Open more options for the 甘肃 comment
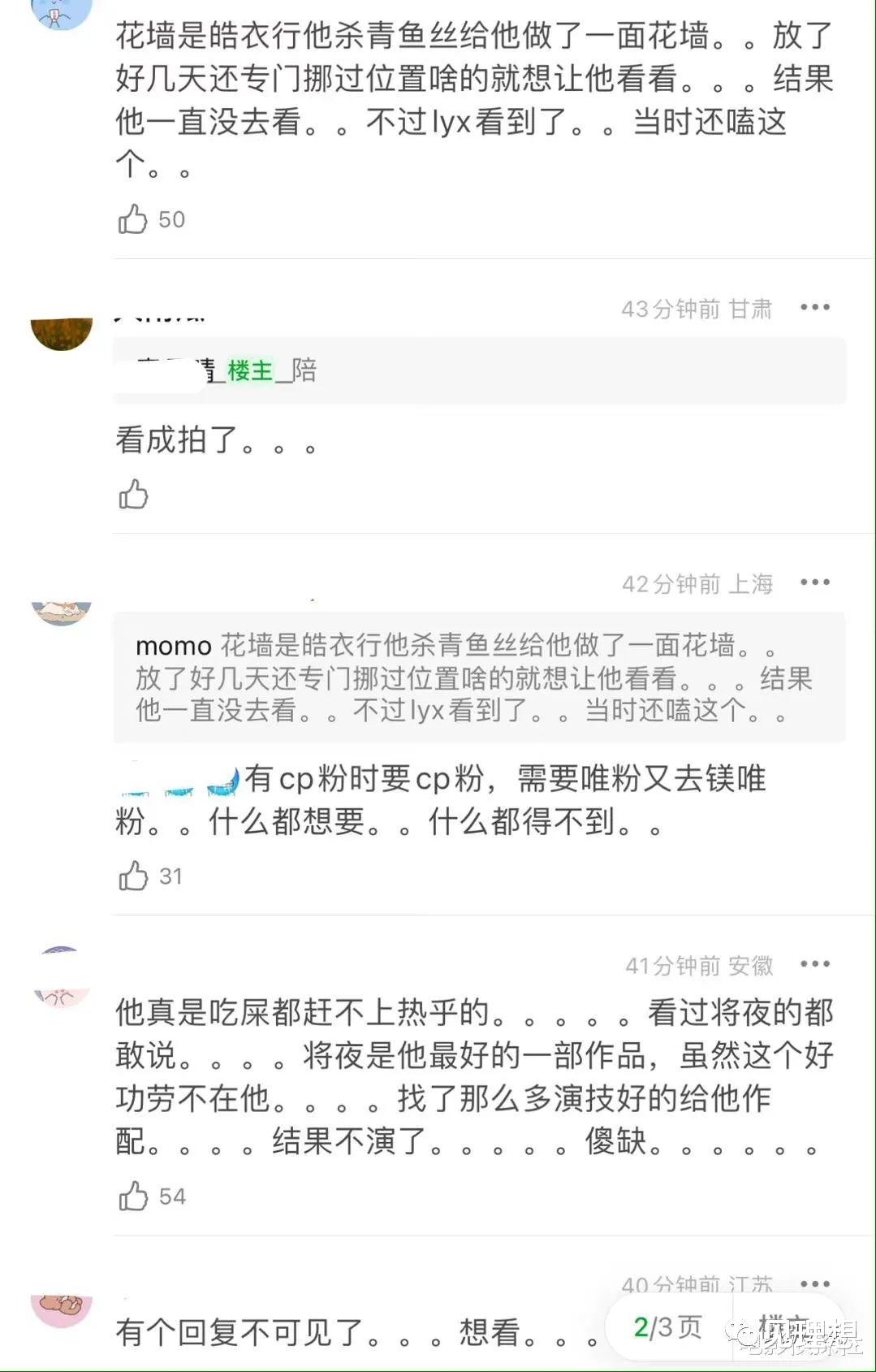Viewport: 876px width, 1372px height. pos(814,307)
